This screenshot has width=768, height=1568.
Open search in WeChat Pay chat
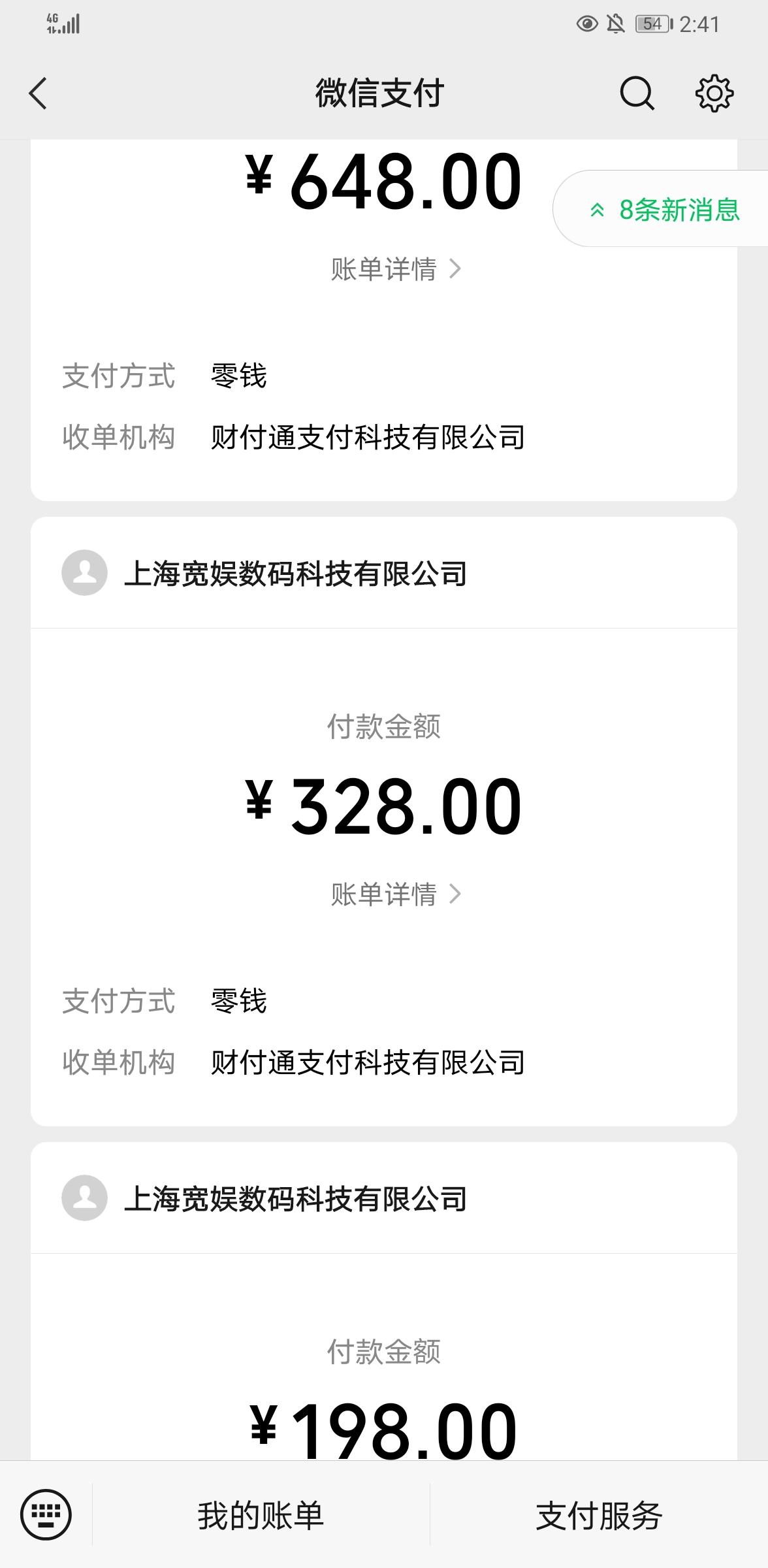point(637,93)
